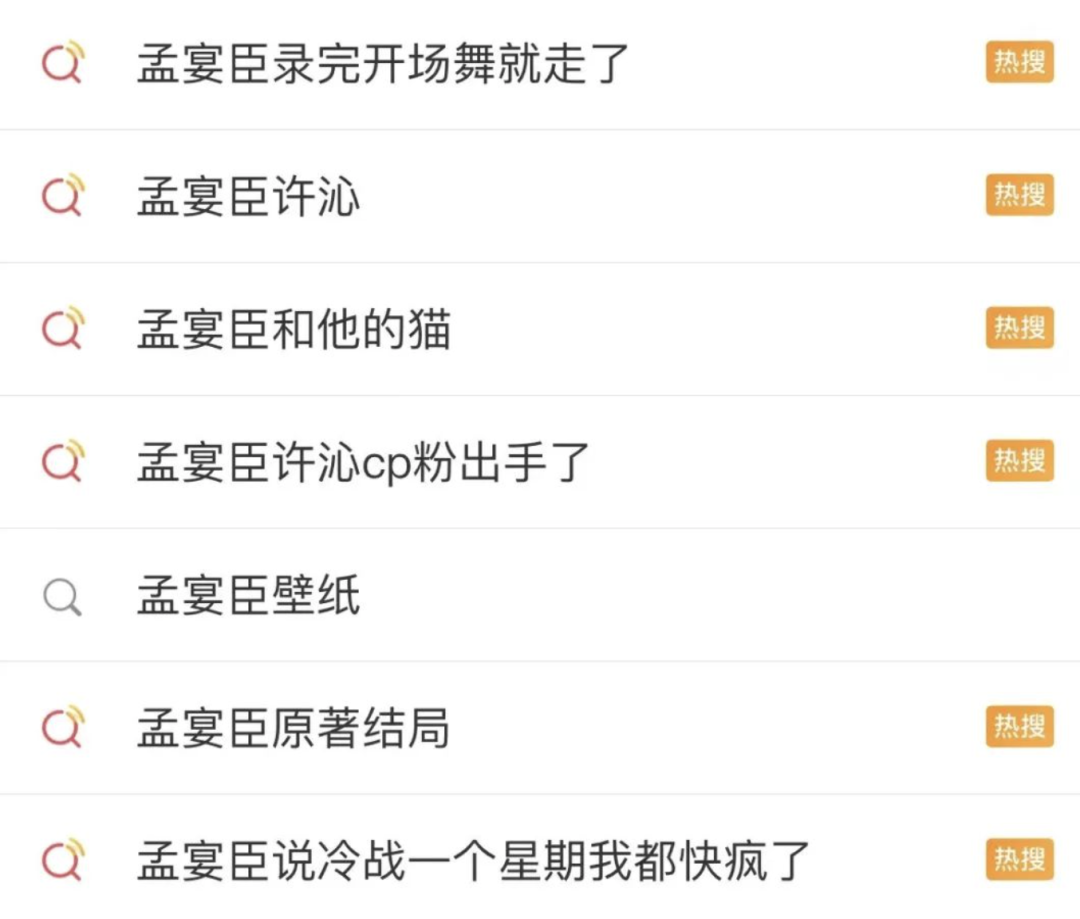
Task: Select the 孟宴臣许沁 search suggestion
Action: 248,197
